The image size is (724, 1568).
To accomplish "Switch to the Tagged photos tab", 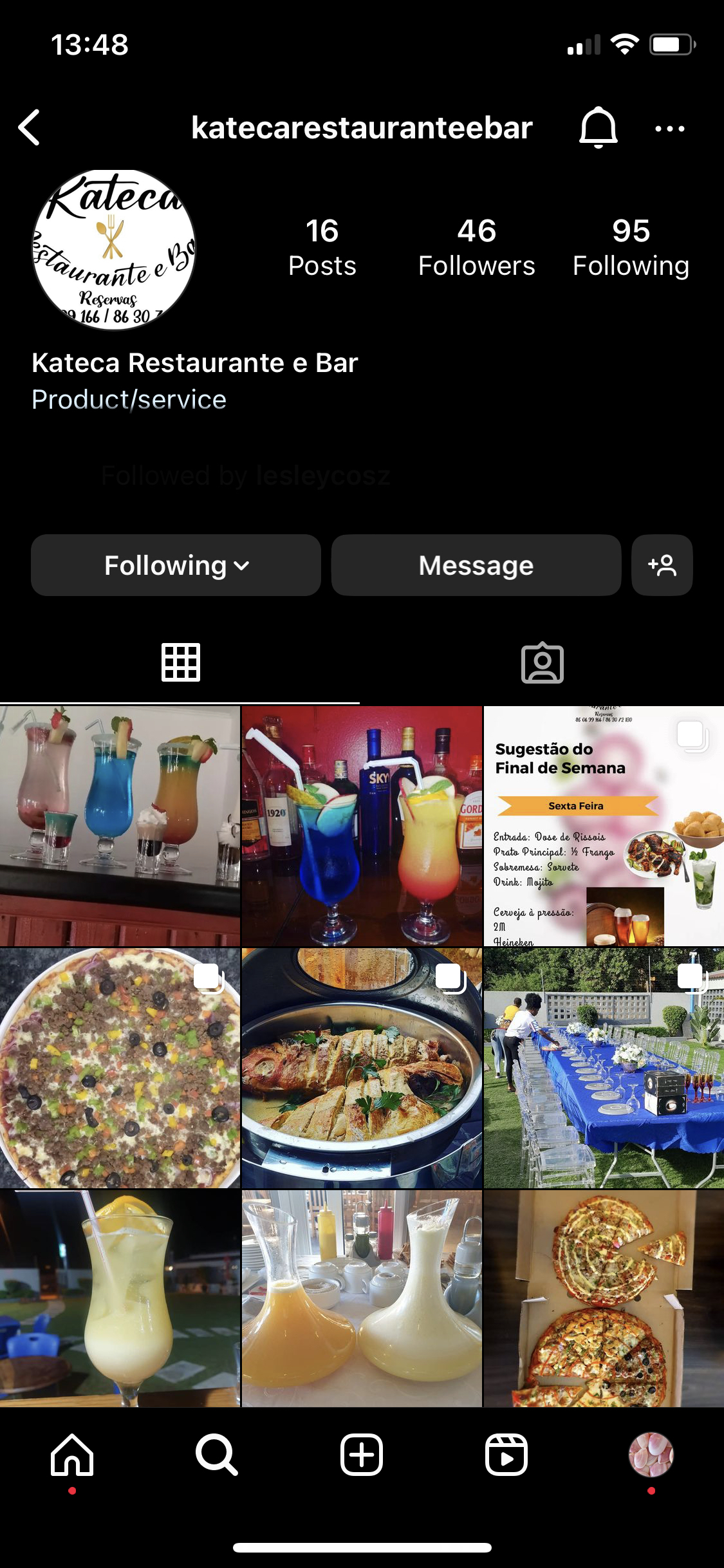I will pyautogui.click(x=543, y=661).
